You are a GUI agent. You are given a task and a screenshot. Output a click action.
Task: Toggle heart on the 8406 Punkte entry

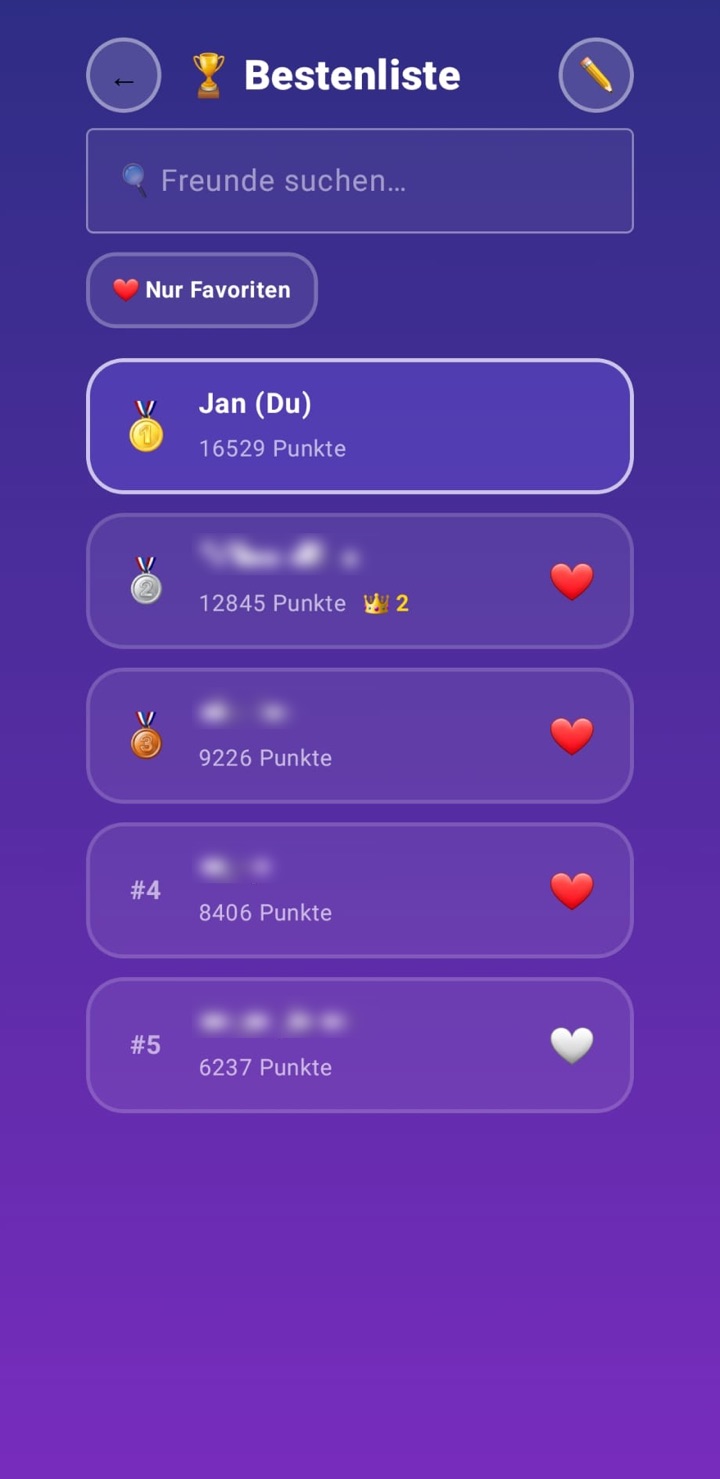[572, 891]
